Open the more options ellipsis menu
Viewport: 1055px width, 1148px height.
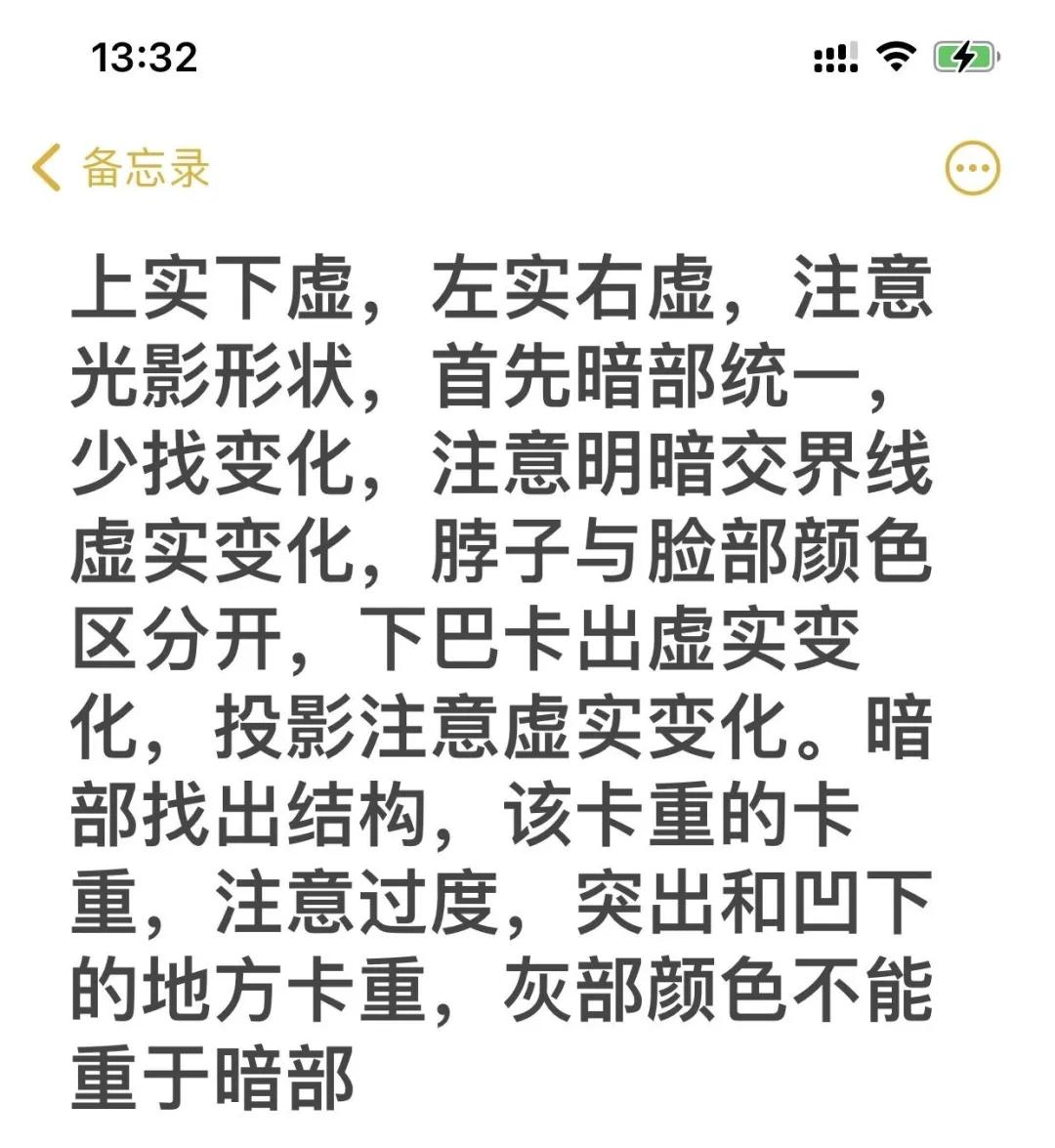pyautogui.click(x=970, y=168)
